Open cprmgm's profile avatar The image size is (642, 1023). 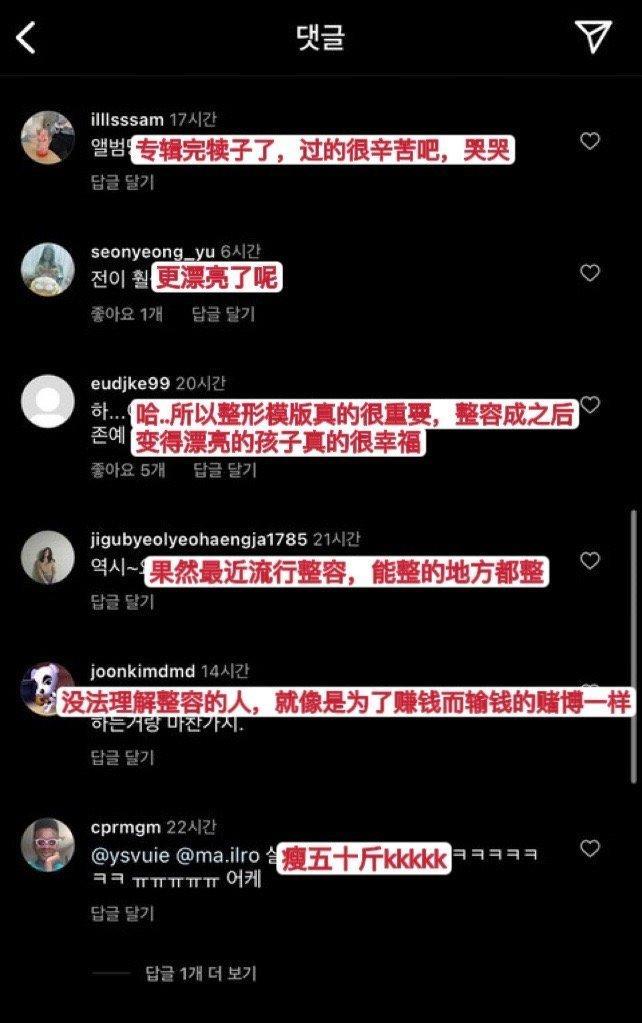coord(48,845)
